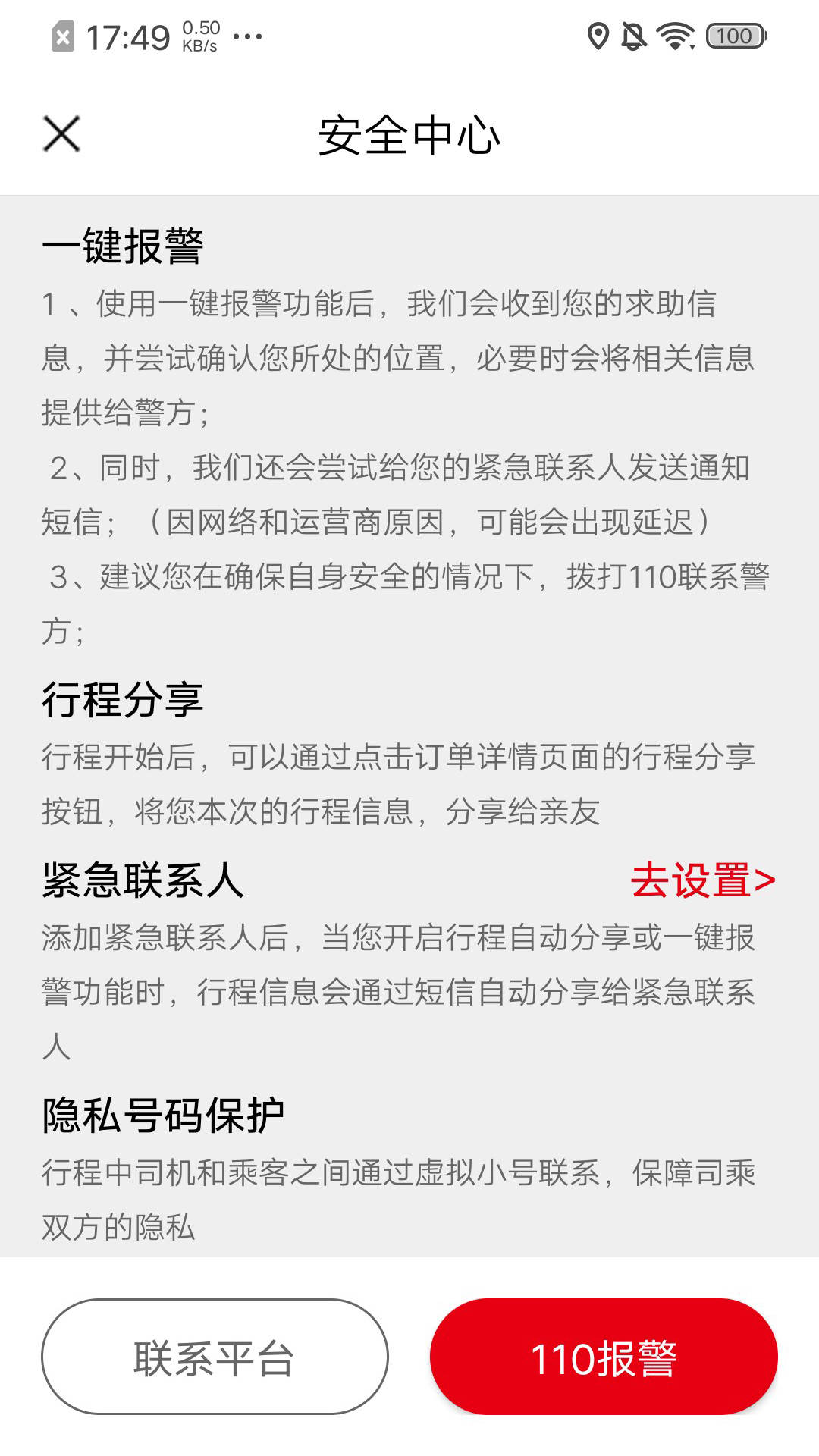Call police with 110报警 button

click(x=604, y=1357)
